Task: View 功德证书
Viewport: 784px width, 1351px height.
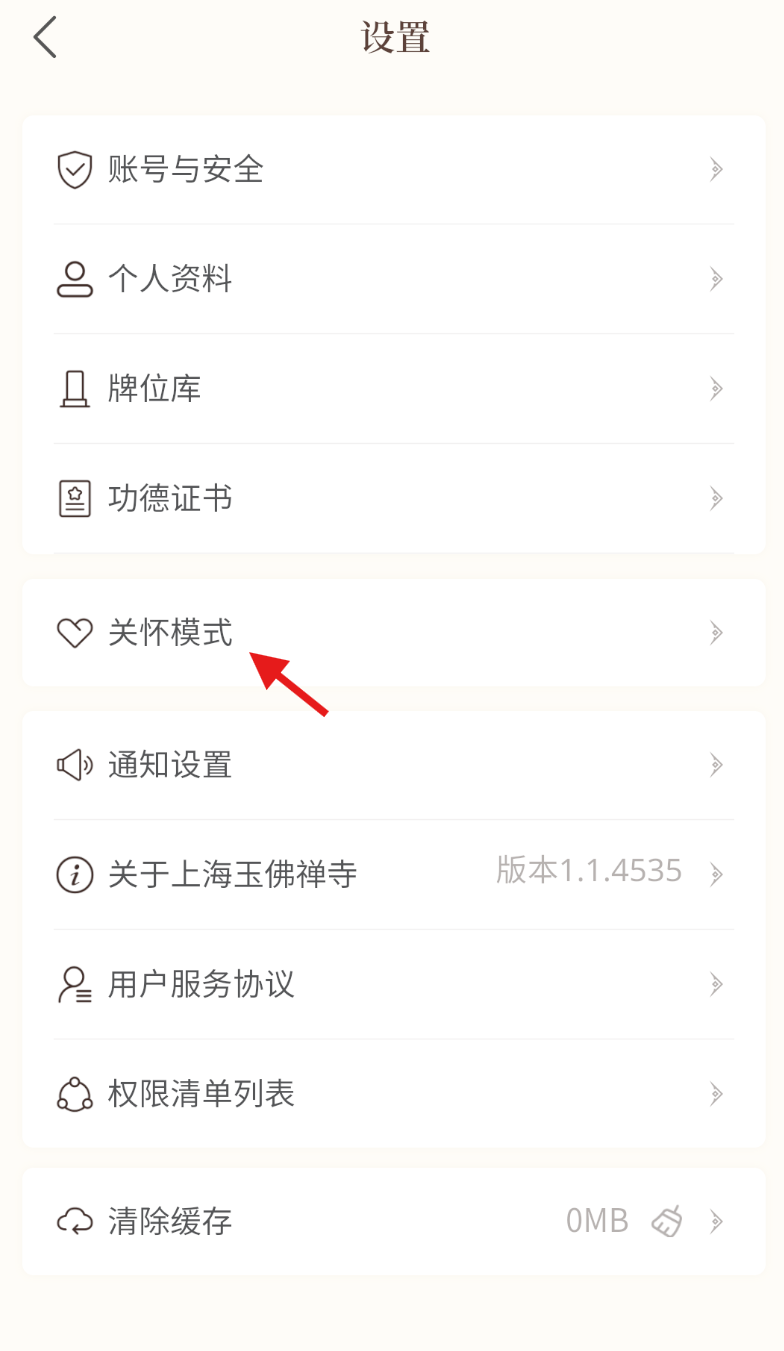Action: point(393,498)
